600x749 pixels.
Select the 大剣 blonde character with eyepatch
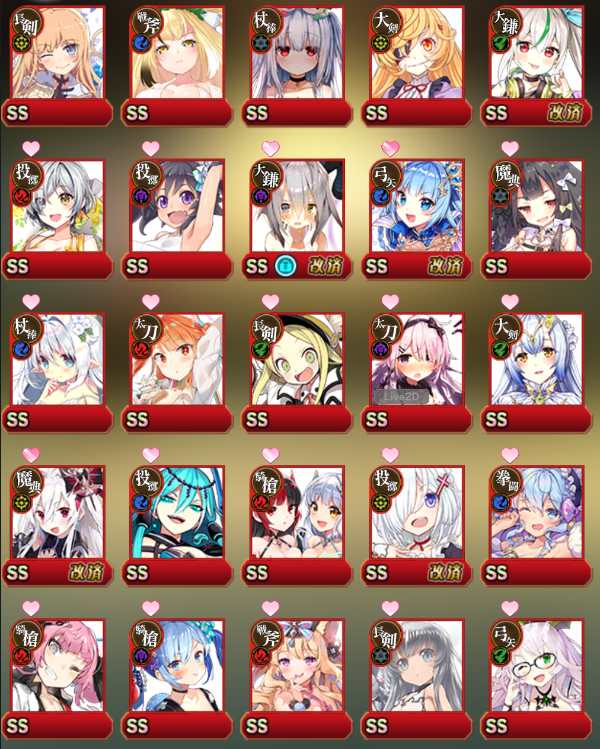417,55
